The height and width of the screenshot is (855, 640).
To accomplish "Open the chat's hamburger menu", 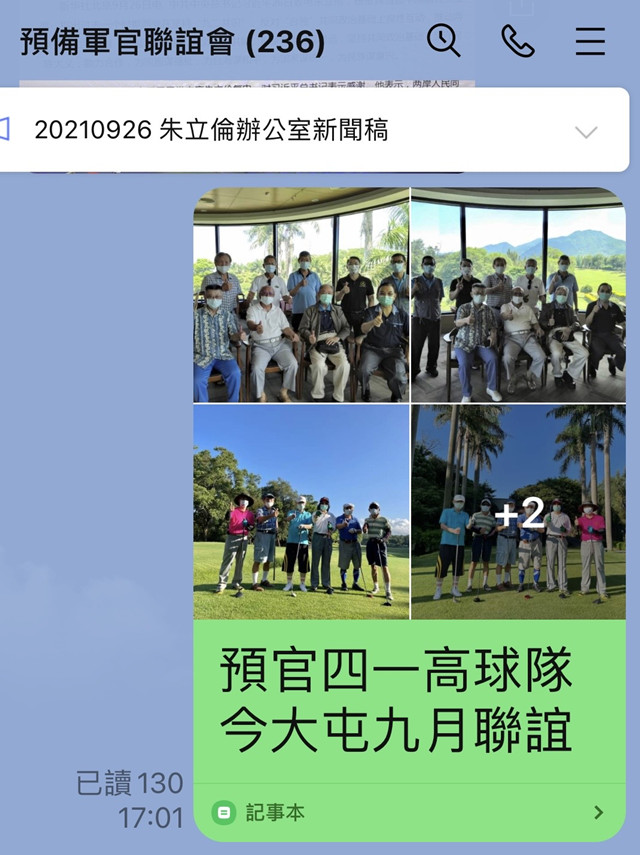I will coord(590,41).
